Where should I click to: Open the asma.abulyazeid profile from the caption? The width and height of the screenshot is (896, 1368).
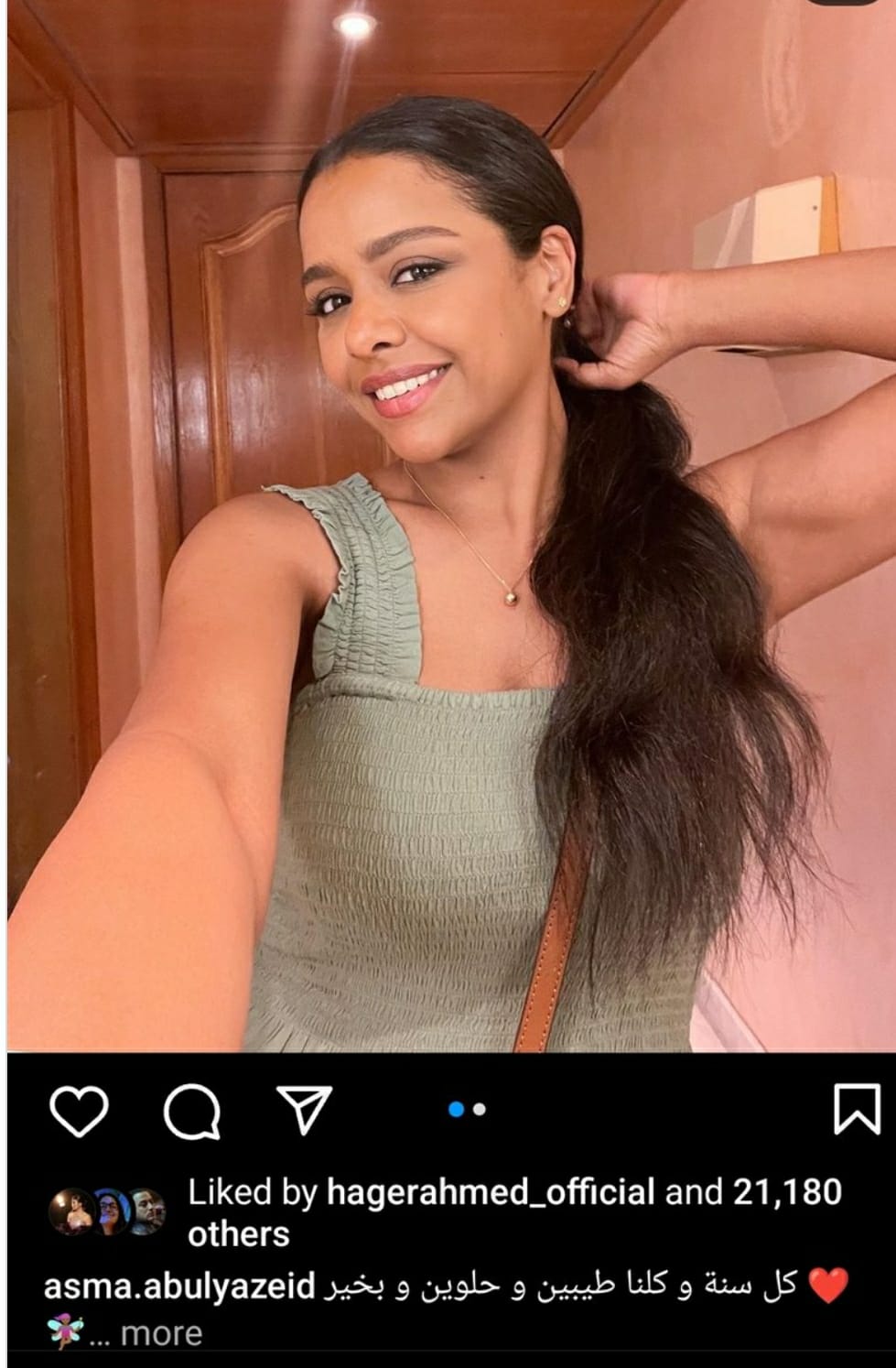(179, 1286)
